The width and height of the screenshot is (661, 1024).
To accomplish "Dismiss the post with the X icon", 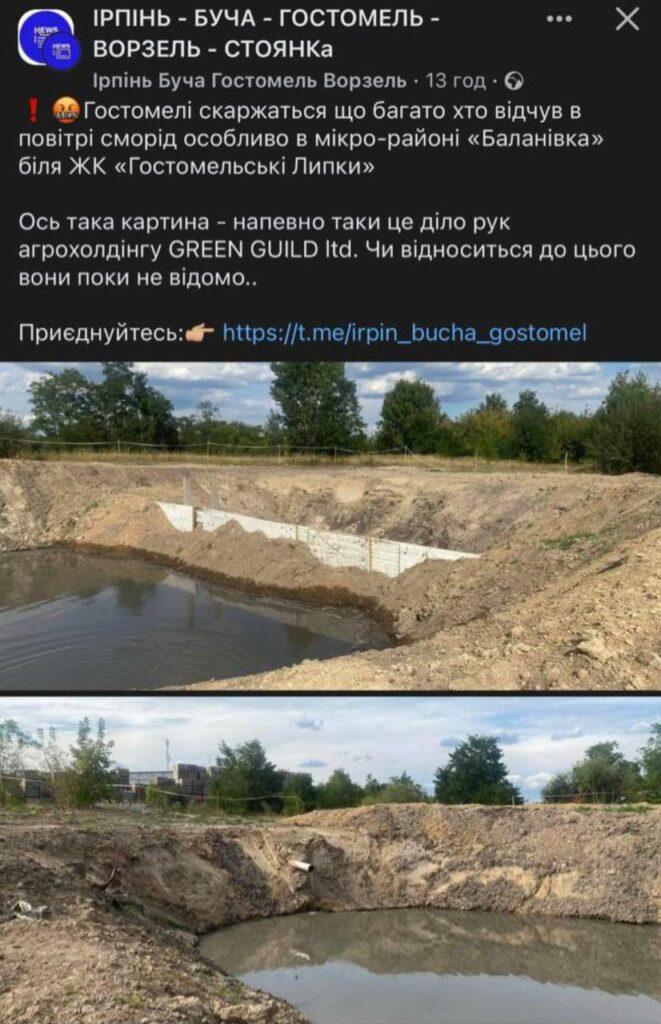I will click(x=627, y=19).
